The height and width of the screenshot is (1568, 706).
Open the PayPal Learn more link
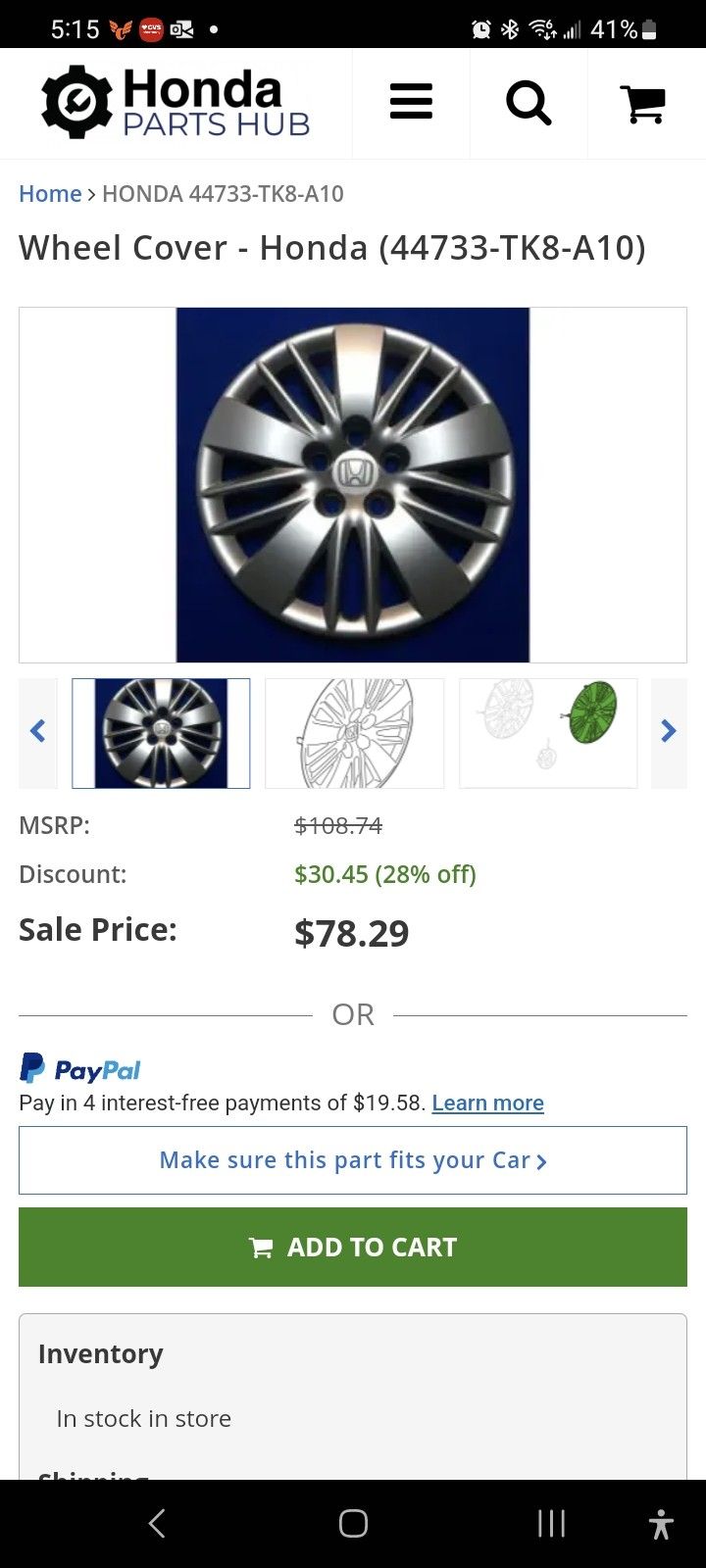click(x=487, y=1102)
